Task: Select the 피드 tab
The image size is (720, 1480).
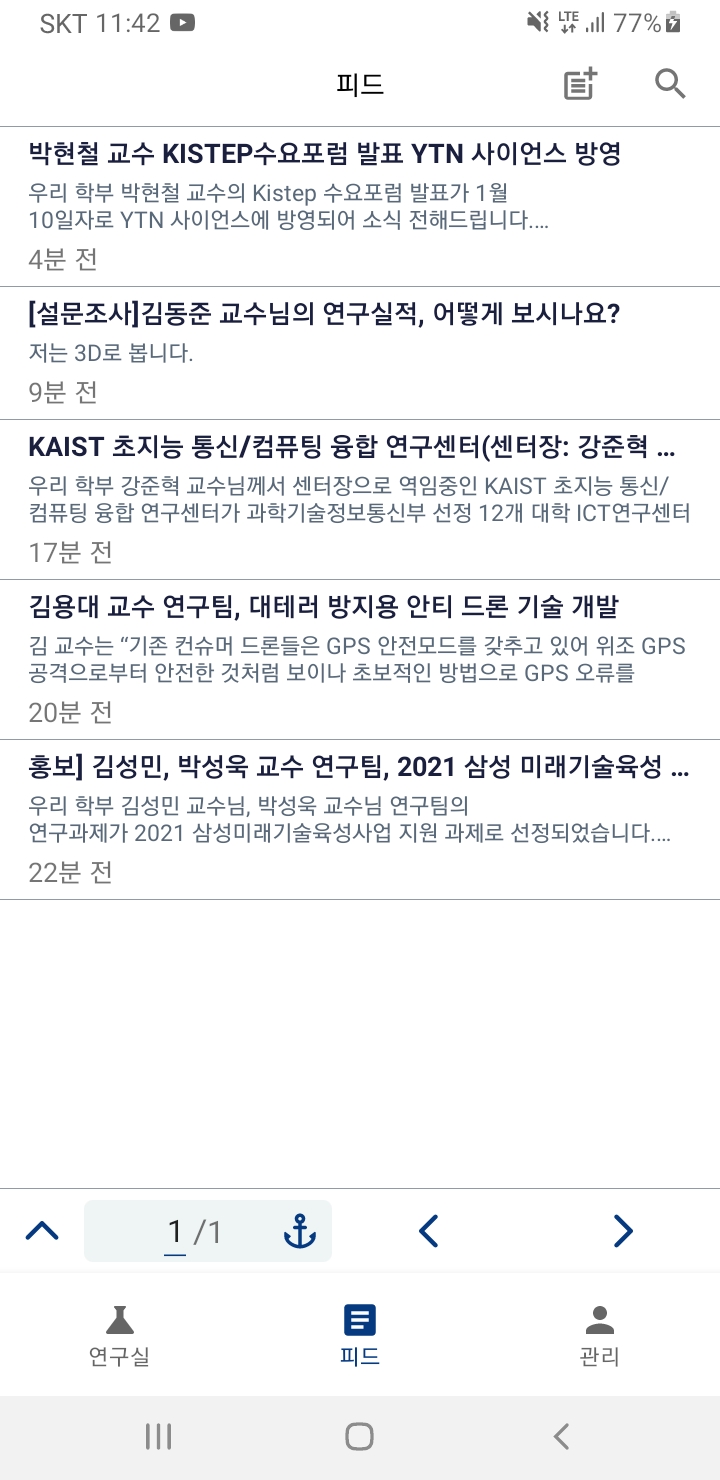Action: click(360, 1334)
